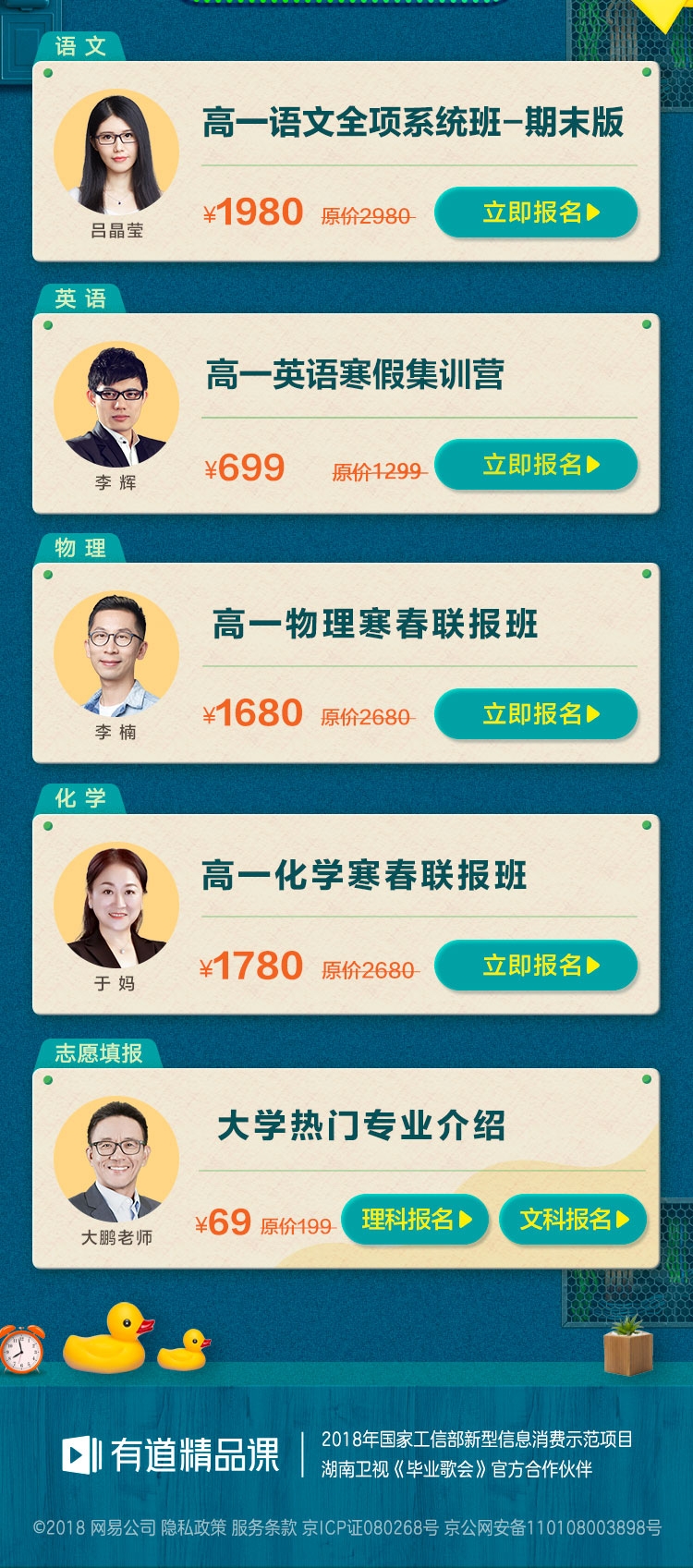Image resolution: width=693 pixels, height=1568 pixels.
Task: Tap 立即报名 for 高一语文全项系统班
Action: 536,213
